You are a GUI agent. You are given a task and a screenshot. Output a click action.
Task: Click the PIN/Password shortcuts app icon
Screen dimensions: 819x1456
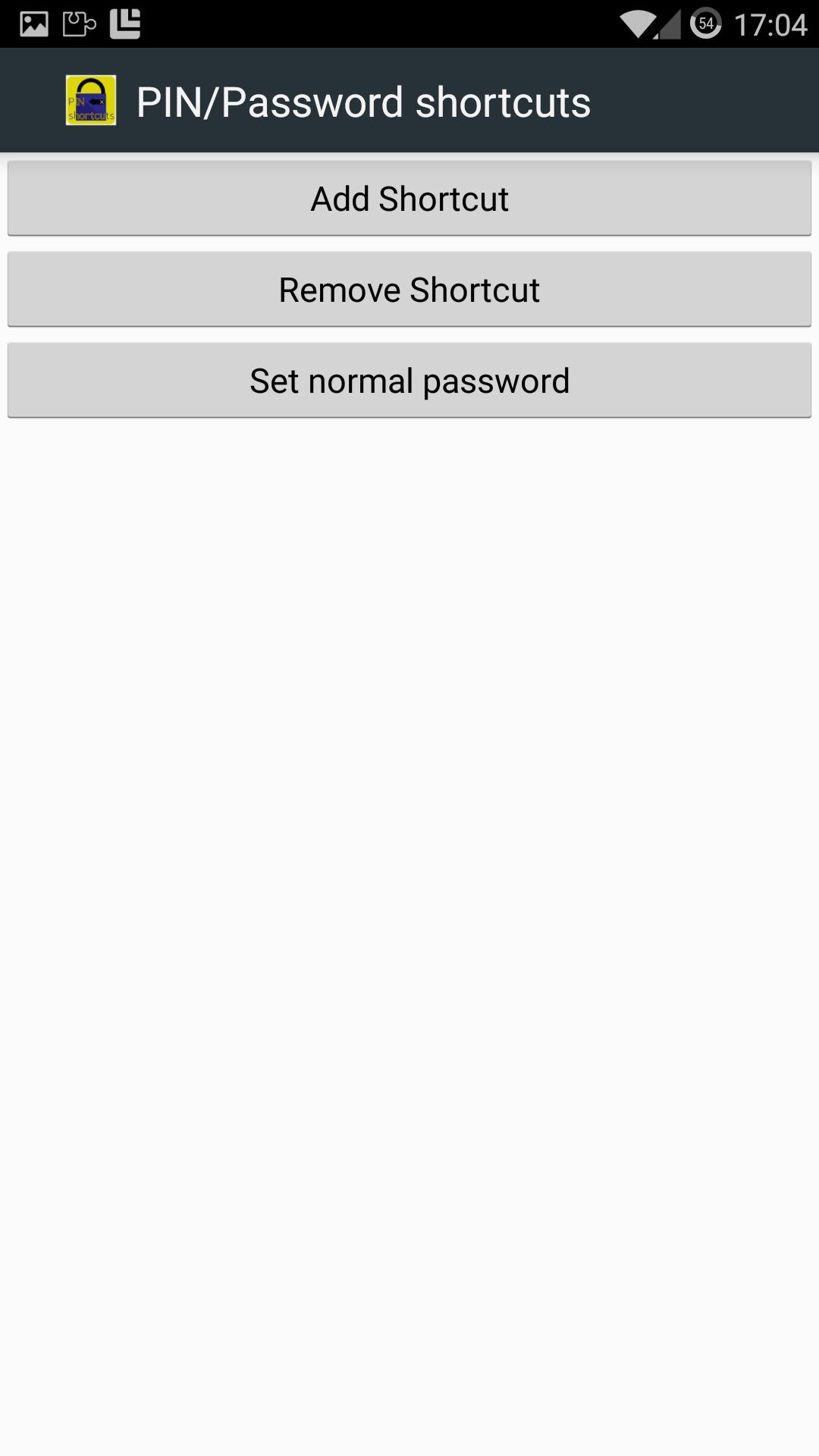click(91, 101)
